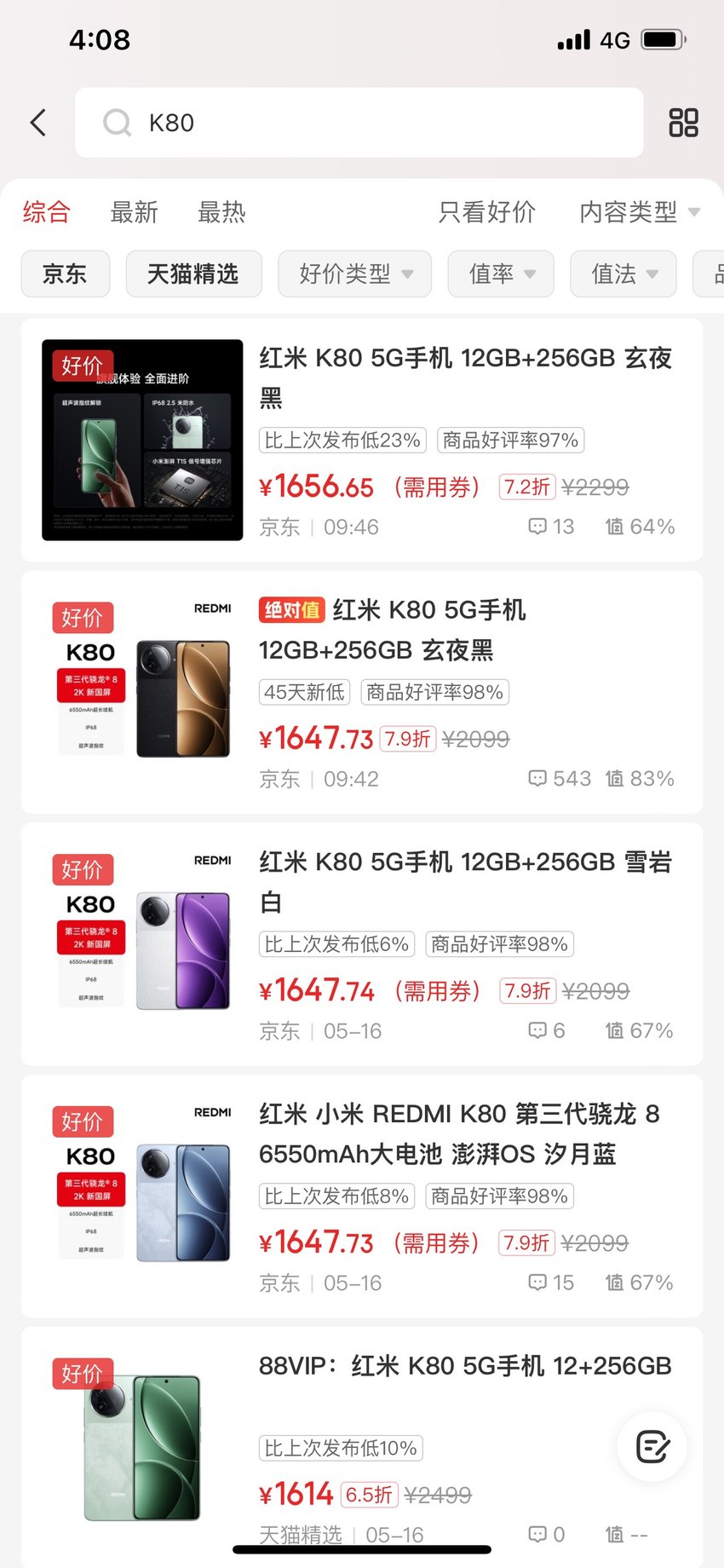This screenshot has height=1568, width=724.
Task: Expand the 值法 dropdown
Action: coord(623,274)
